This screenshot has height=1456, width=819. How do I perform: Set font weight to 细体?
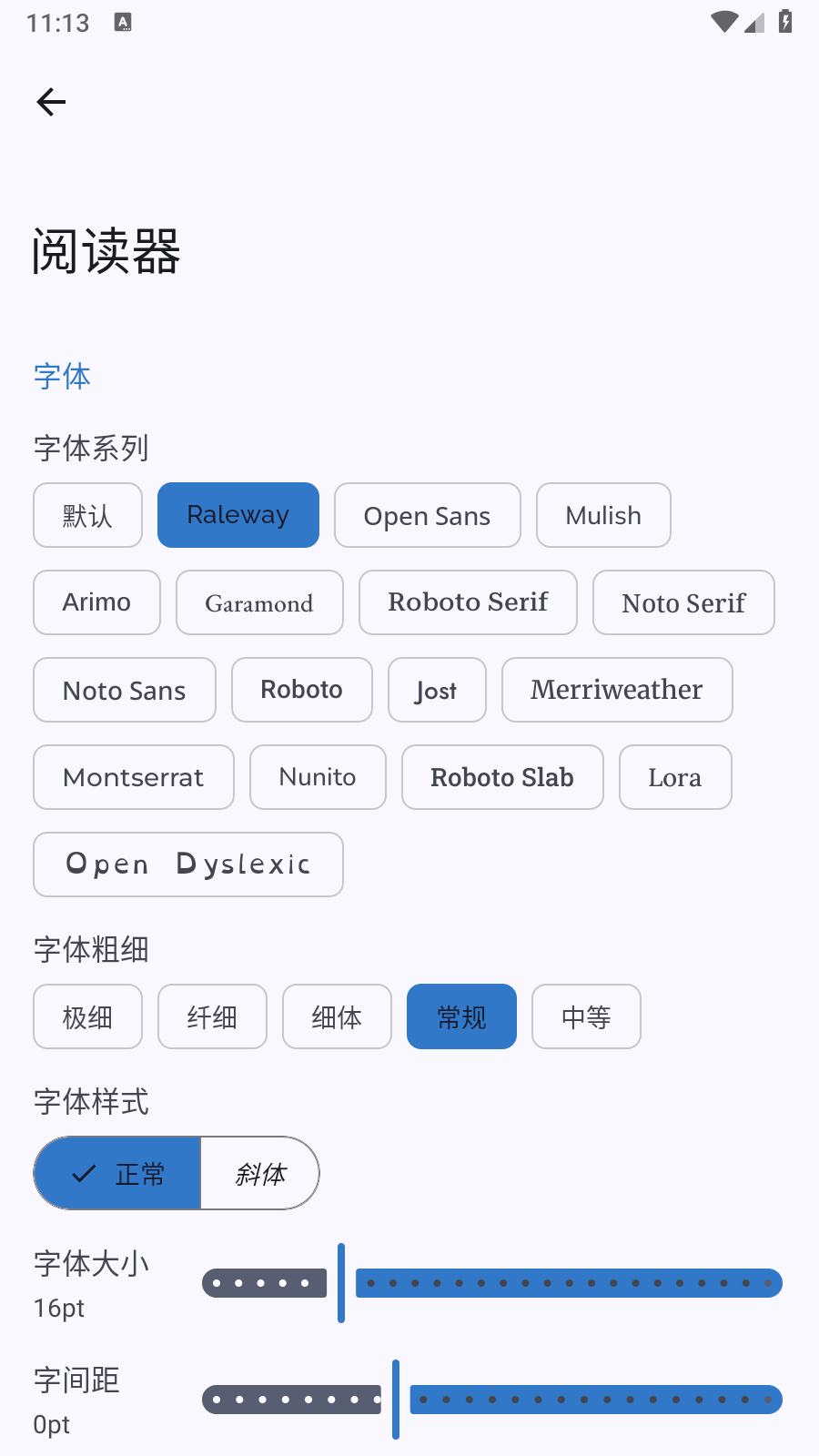click(337, 1016)
